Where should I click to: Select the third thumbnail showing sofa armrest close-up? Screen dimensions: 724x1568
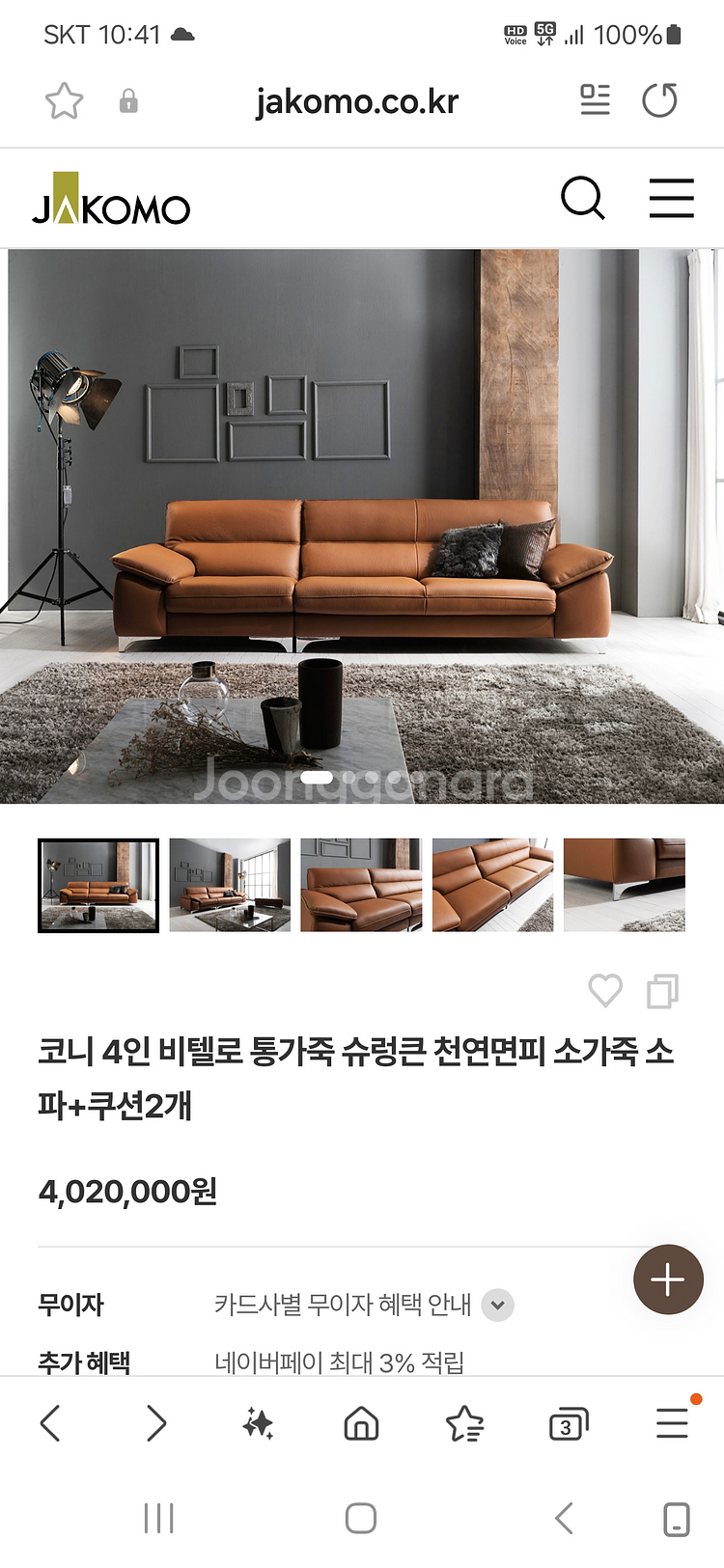pos(361,885)
